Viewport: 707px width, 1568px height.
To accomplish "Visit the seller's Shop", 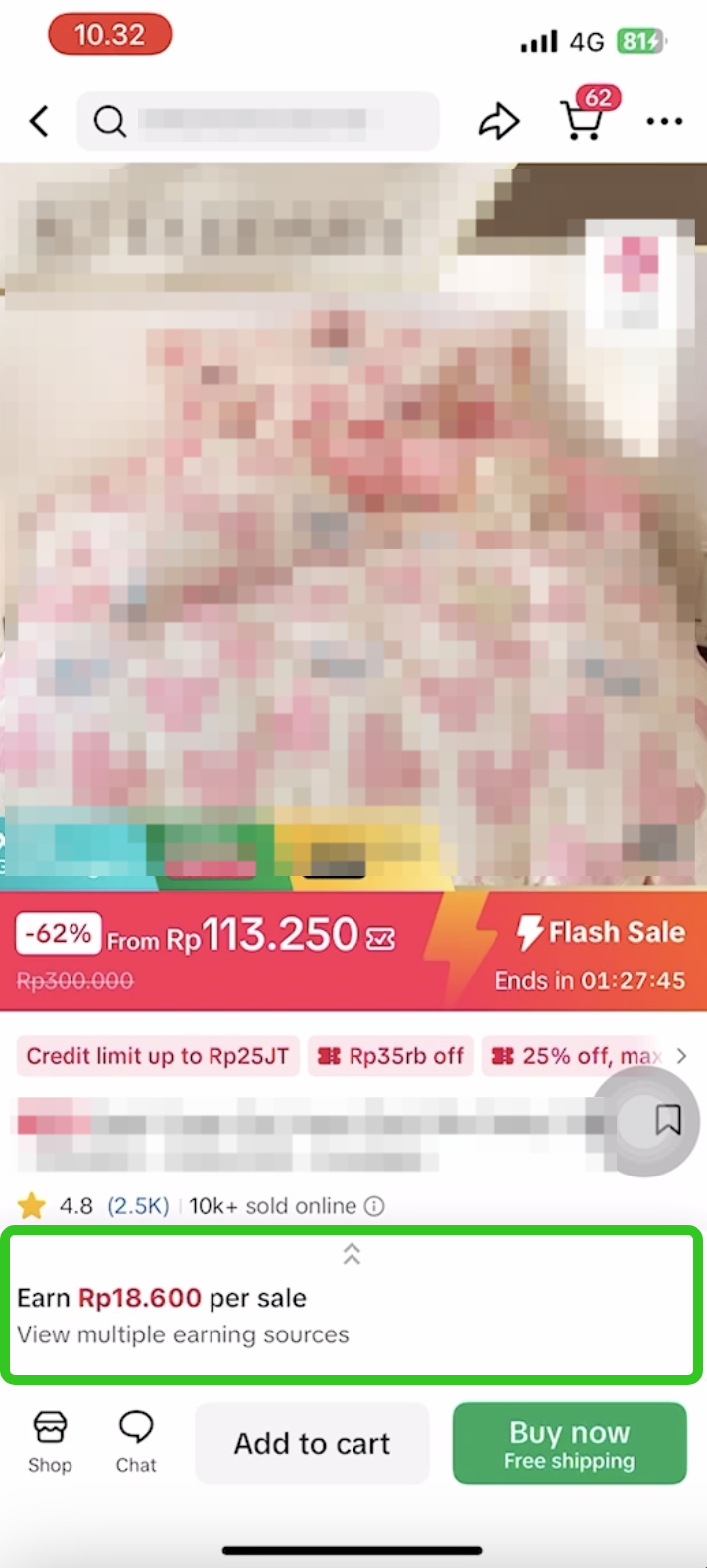I will [50, 1442].
